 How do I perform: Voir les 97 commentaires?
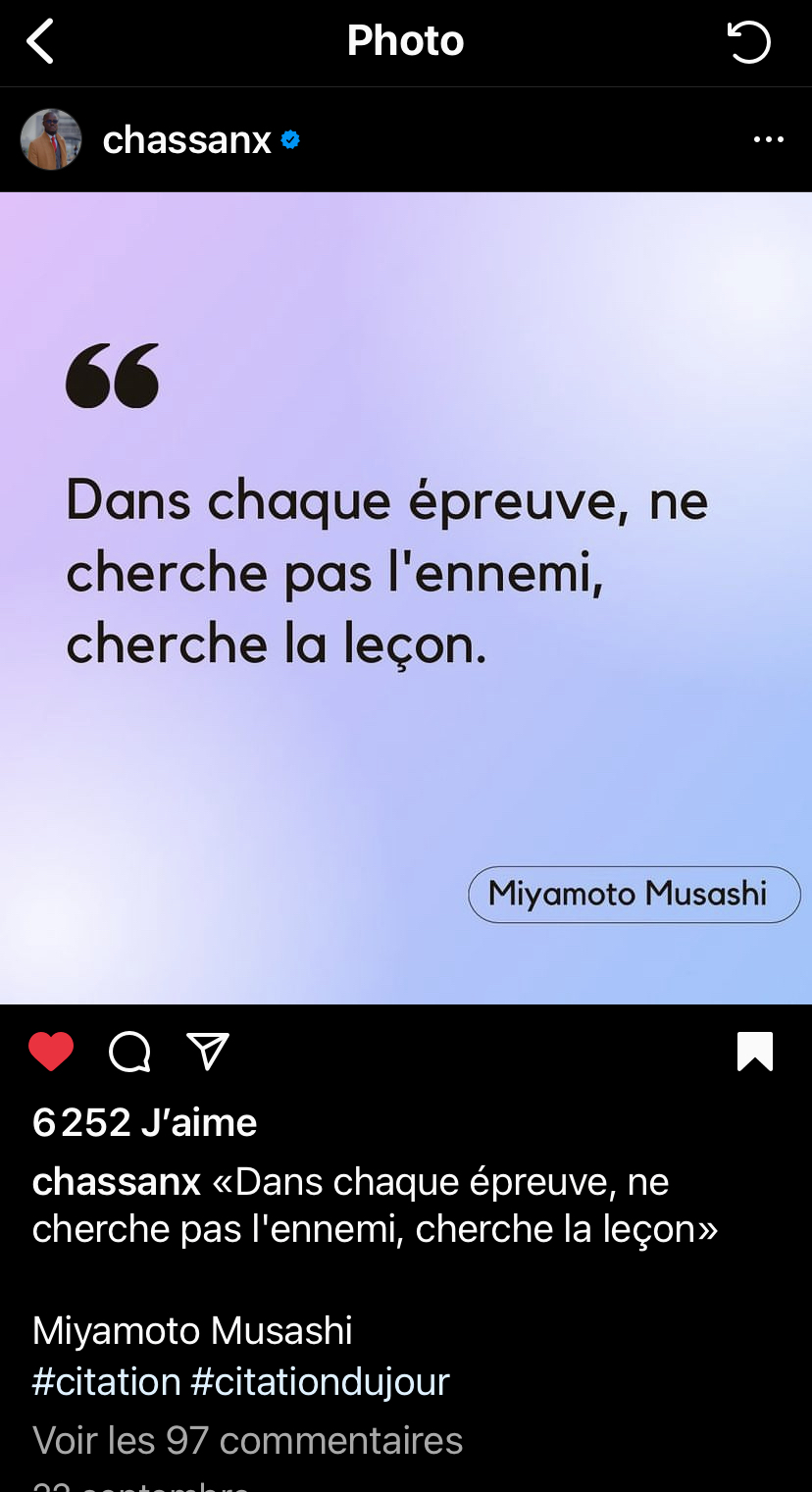(x=247, y=1440)
